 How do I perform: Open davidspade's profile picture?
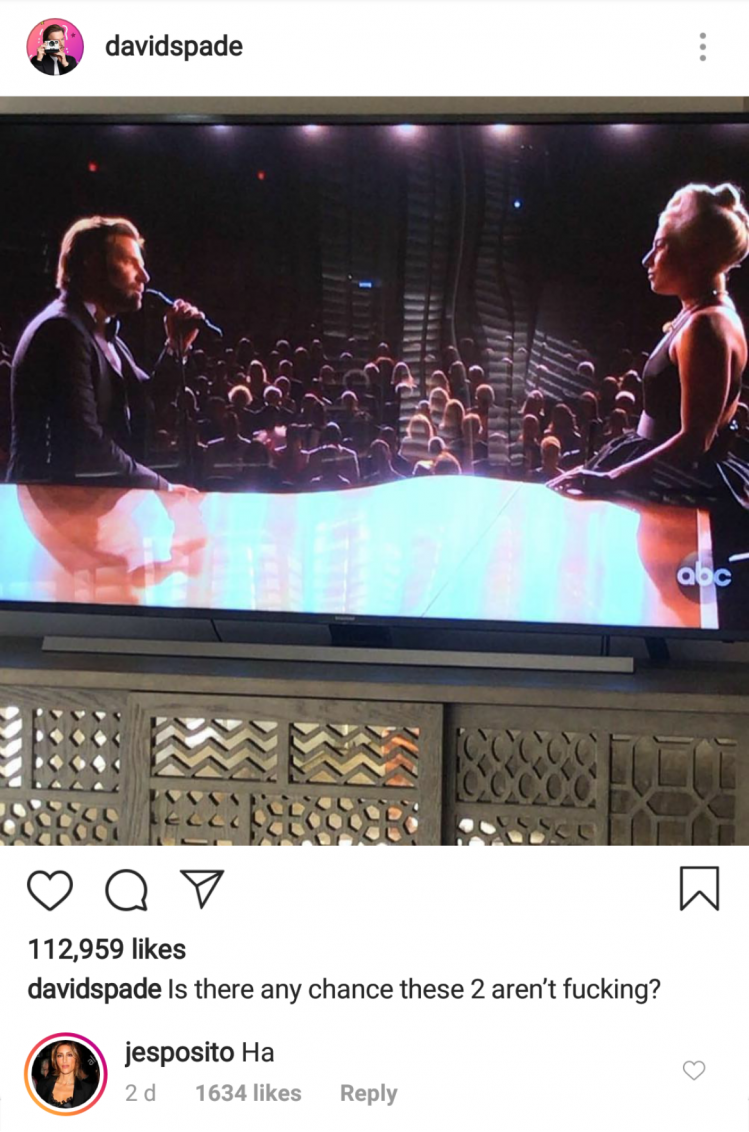[54, 47]
